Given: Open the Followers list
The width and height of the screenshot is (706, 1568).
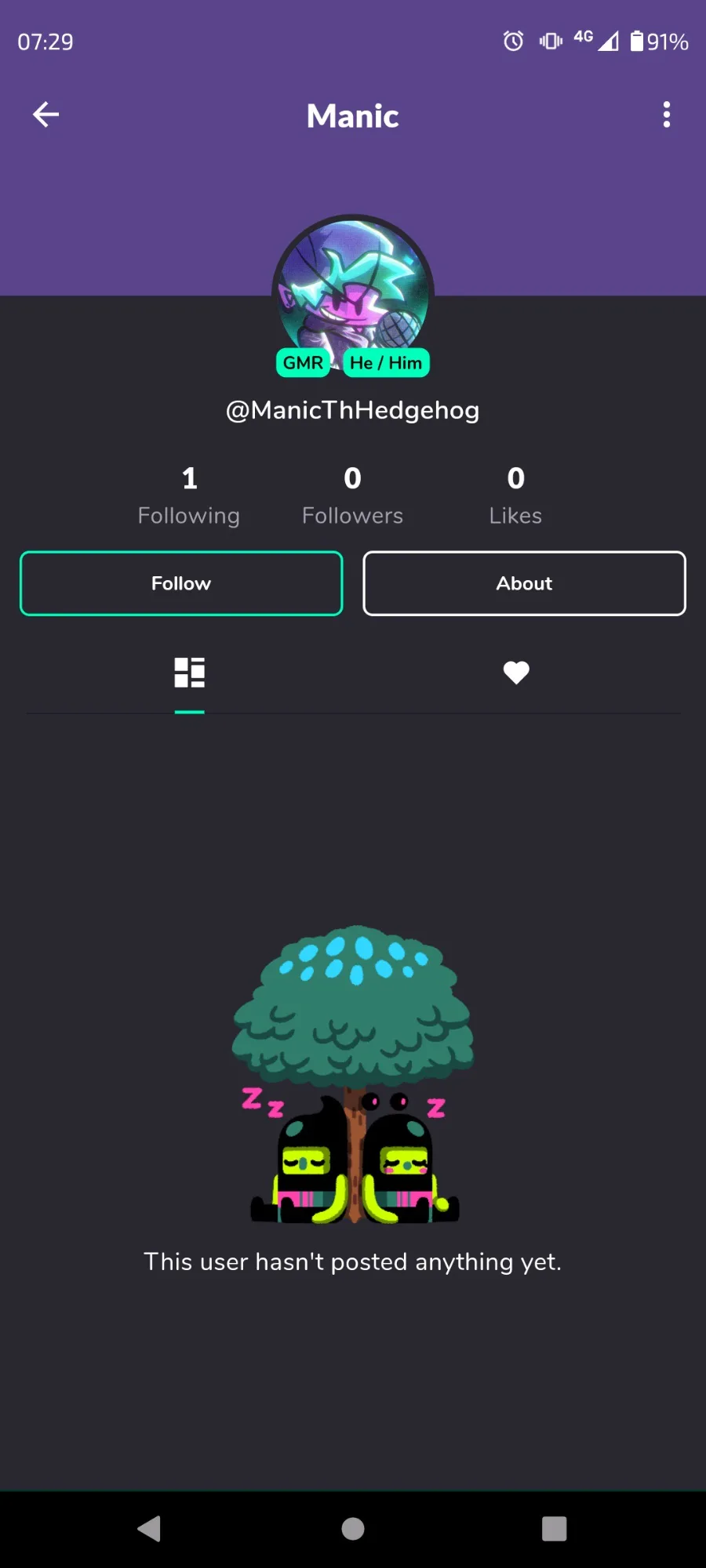Looking at the screenshot, I should 353,495.
